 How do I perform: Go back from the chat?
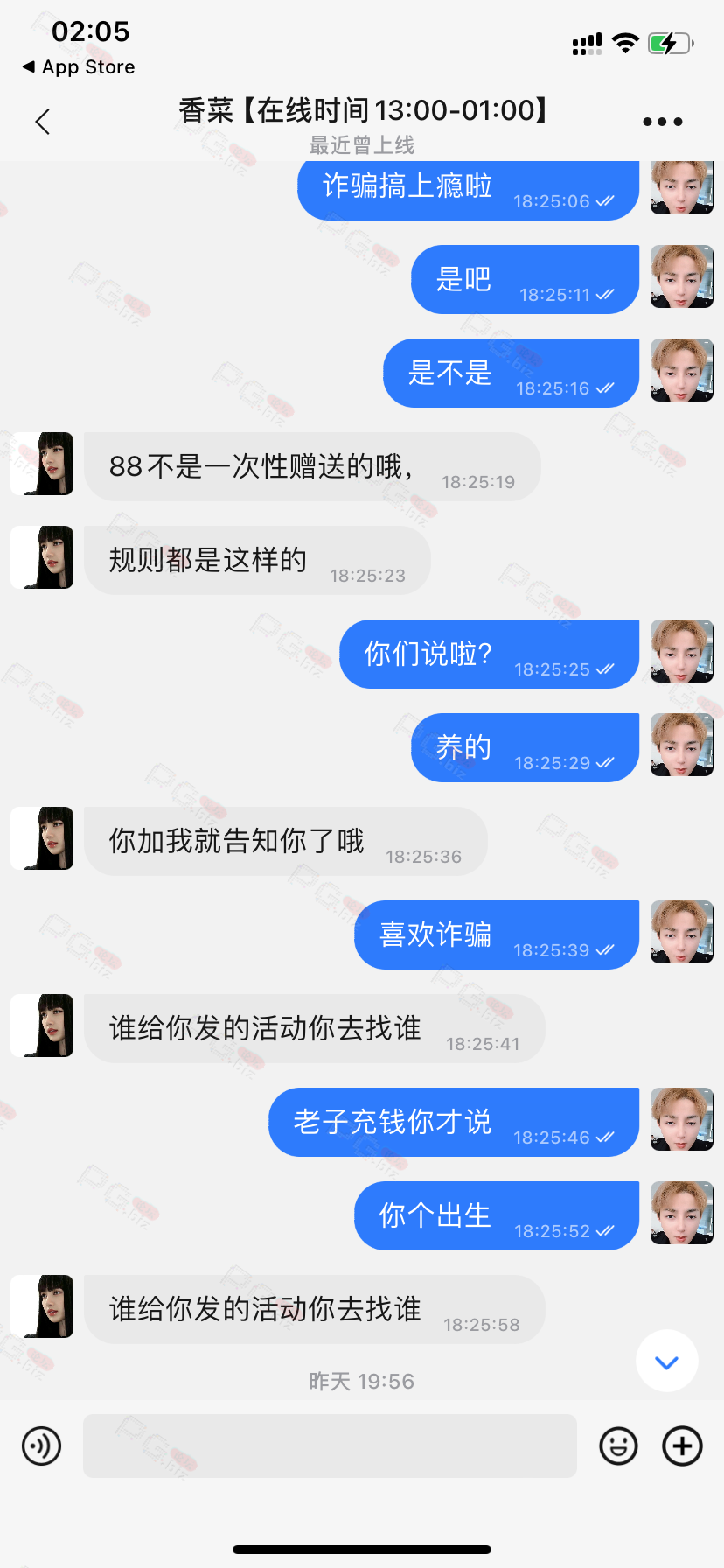(x=42, y=122)
